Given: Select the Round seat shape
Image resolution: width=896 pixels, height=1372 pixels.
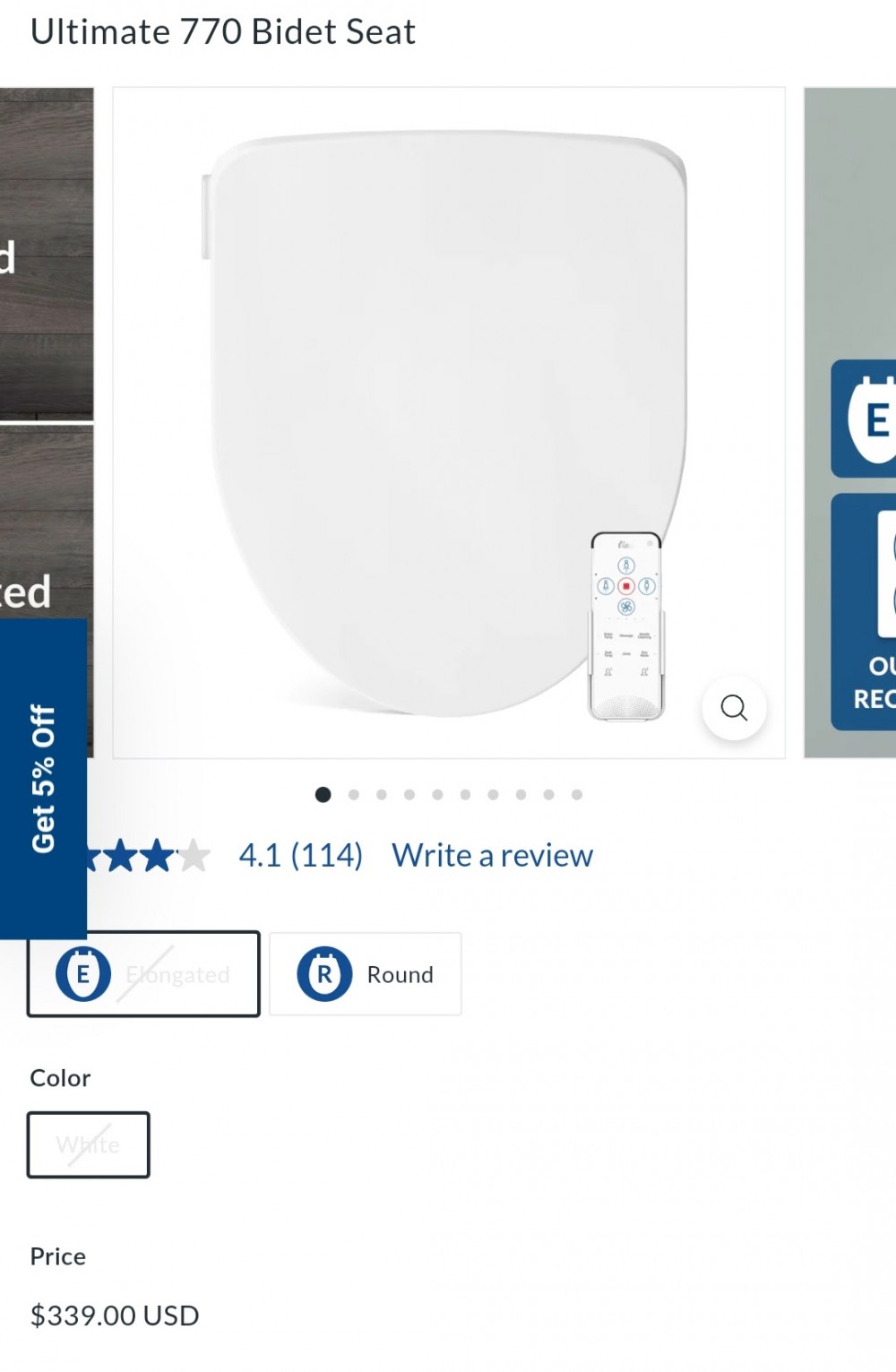Looking at the screenshot, I should pos(366,974).
